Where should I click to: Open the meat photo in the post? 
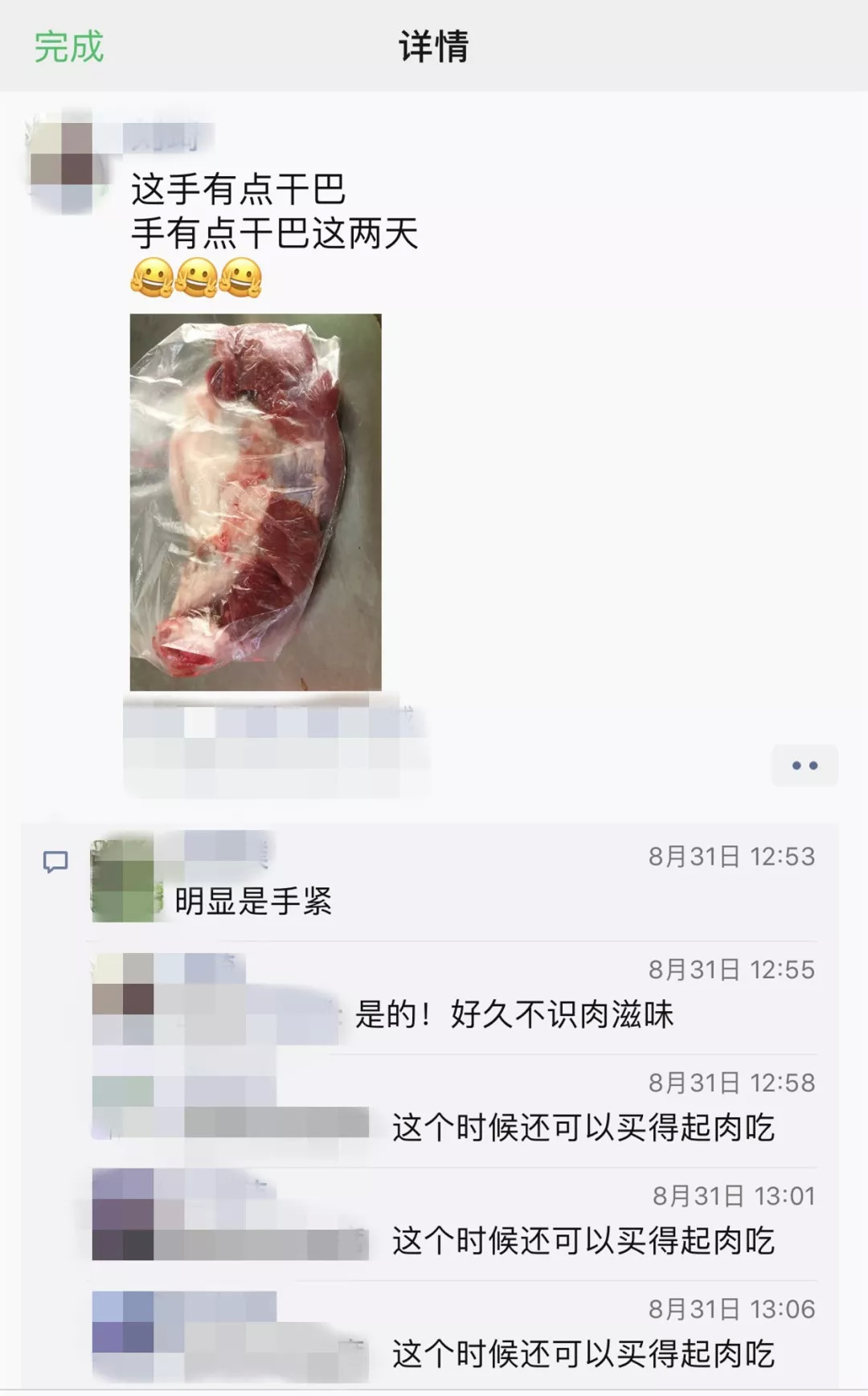(256, 501)
